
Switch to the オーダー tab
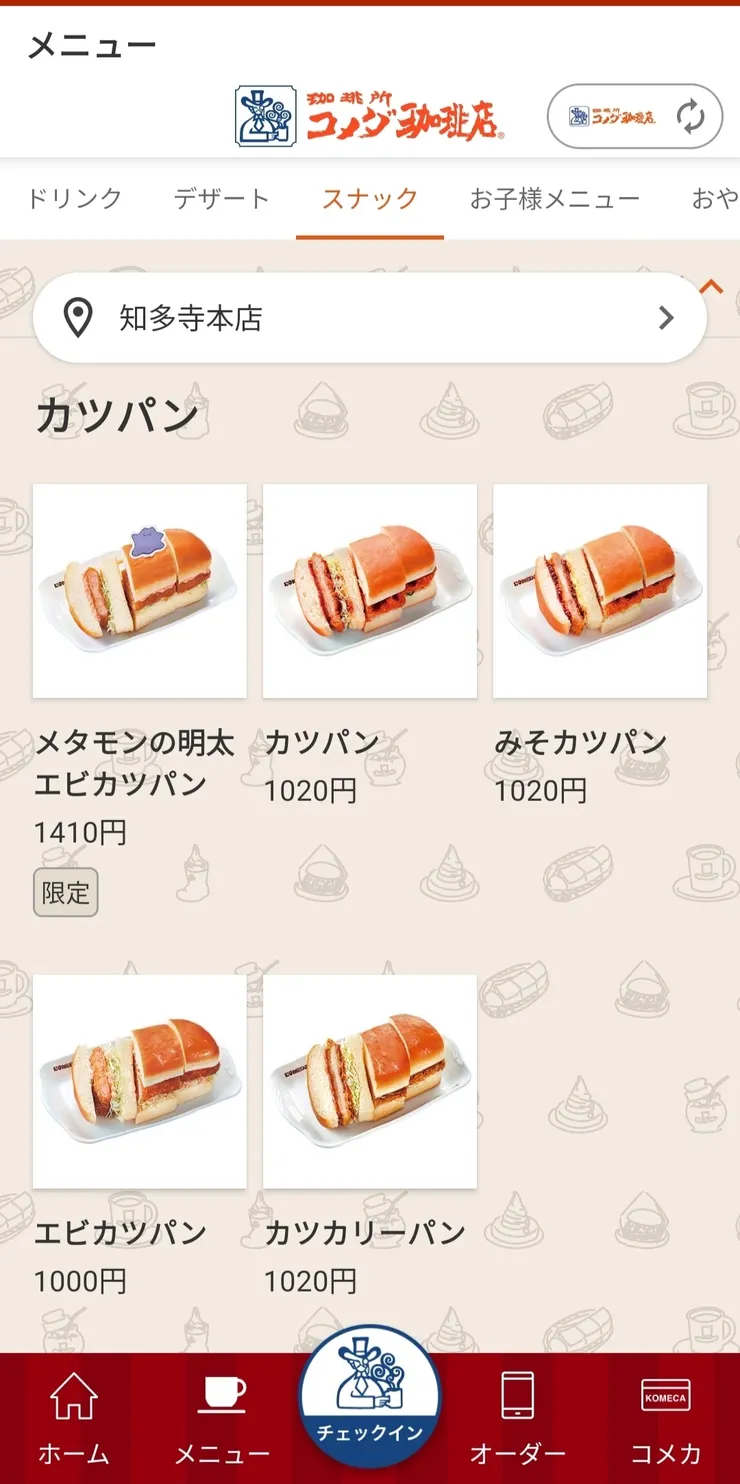pyautogui.click(x=517, y=1418)
